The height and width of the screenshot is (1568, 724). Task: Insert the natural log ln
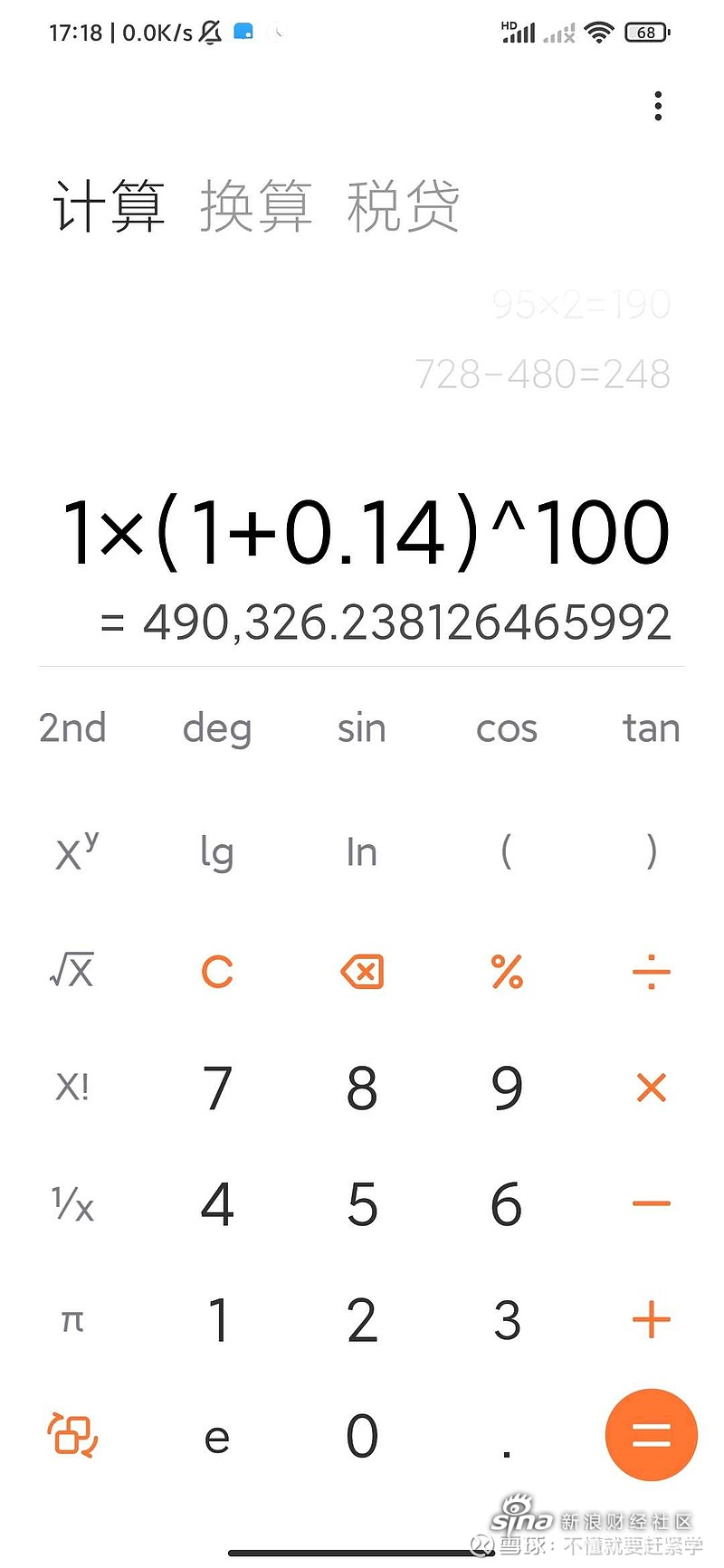point(362,851)
